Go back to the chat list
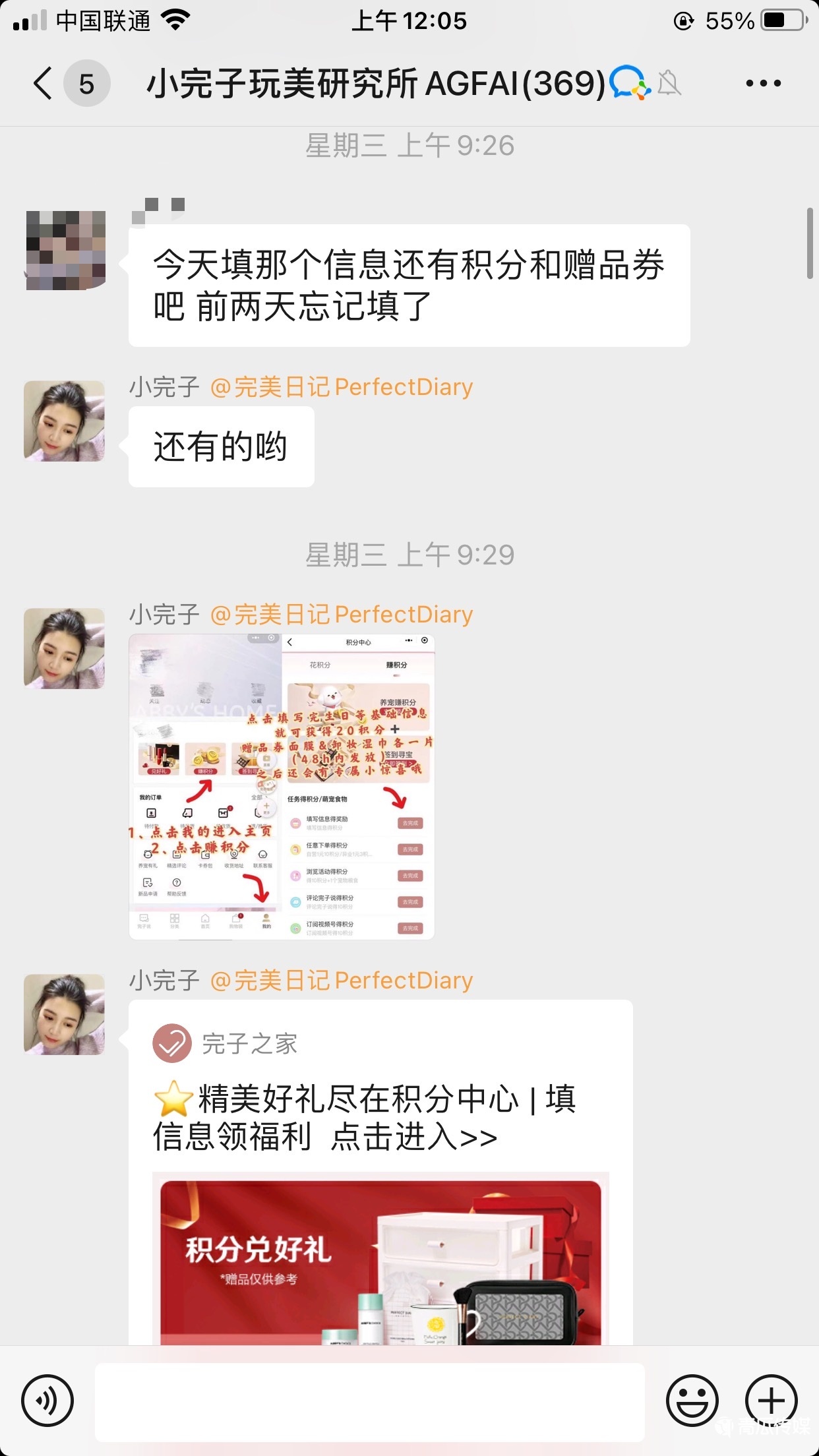Screen dimensions: 819x1456 [44, 84]
